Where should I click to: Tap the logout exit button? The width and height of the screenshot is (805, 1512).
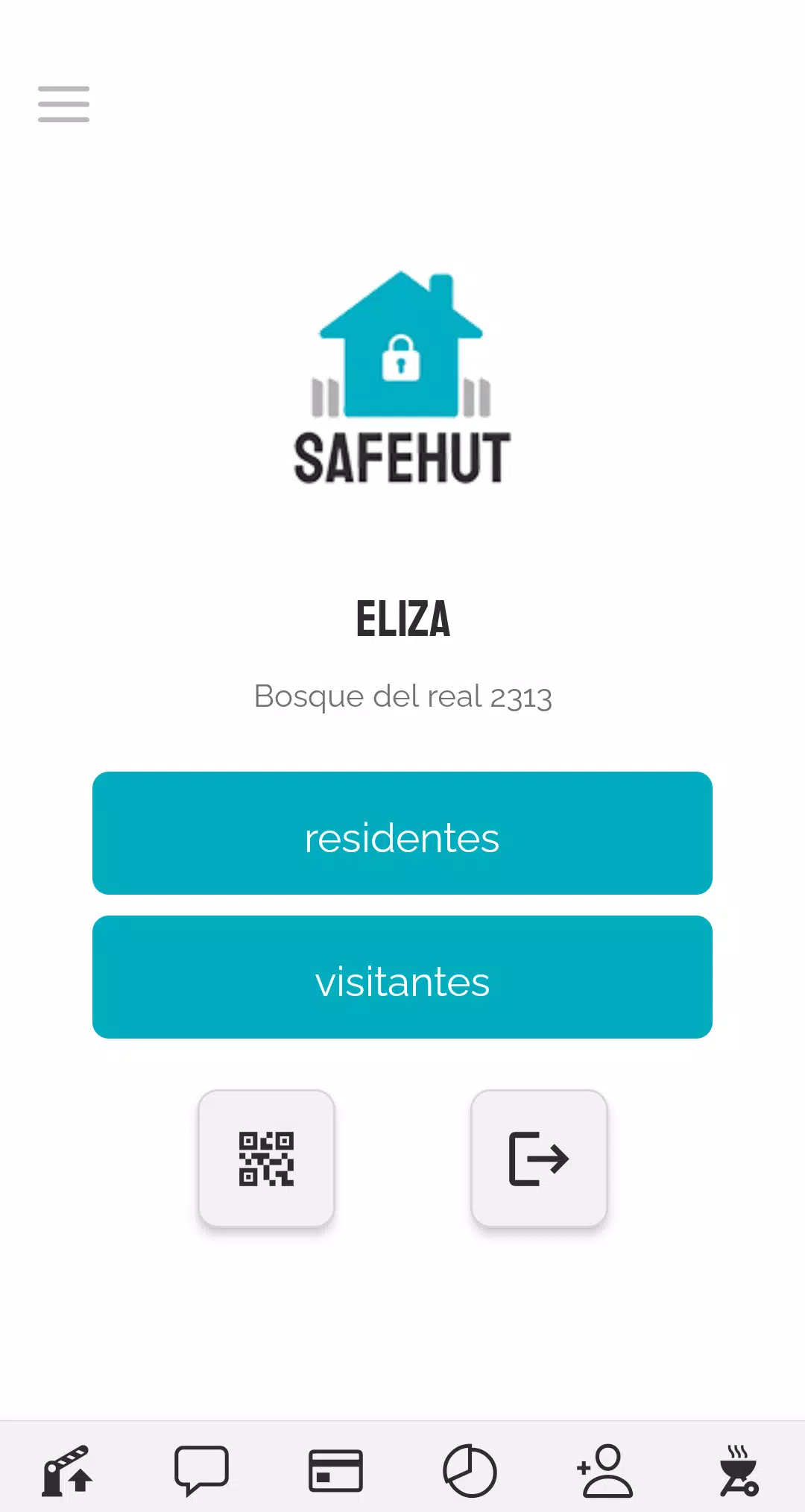point(539,1159)
